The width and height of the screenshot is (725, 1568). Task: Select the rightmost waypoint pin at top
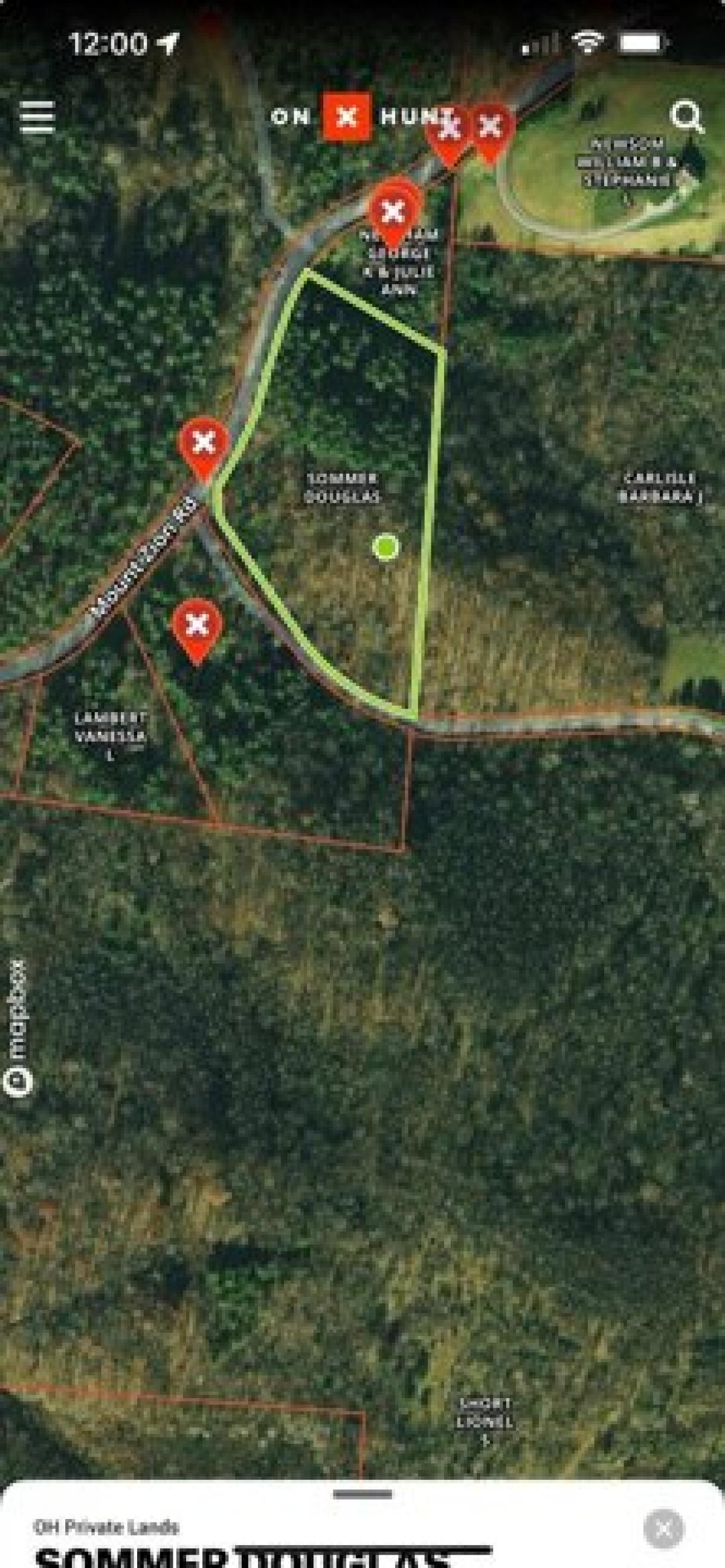pos(492,126)
